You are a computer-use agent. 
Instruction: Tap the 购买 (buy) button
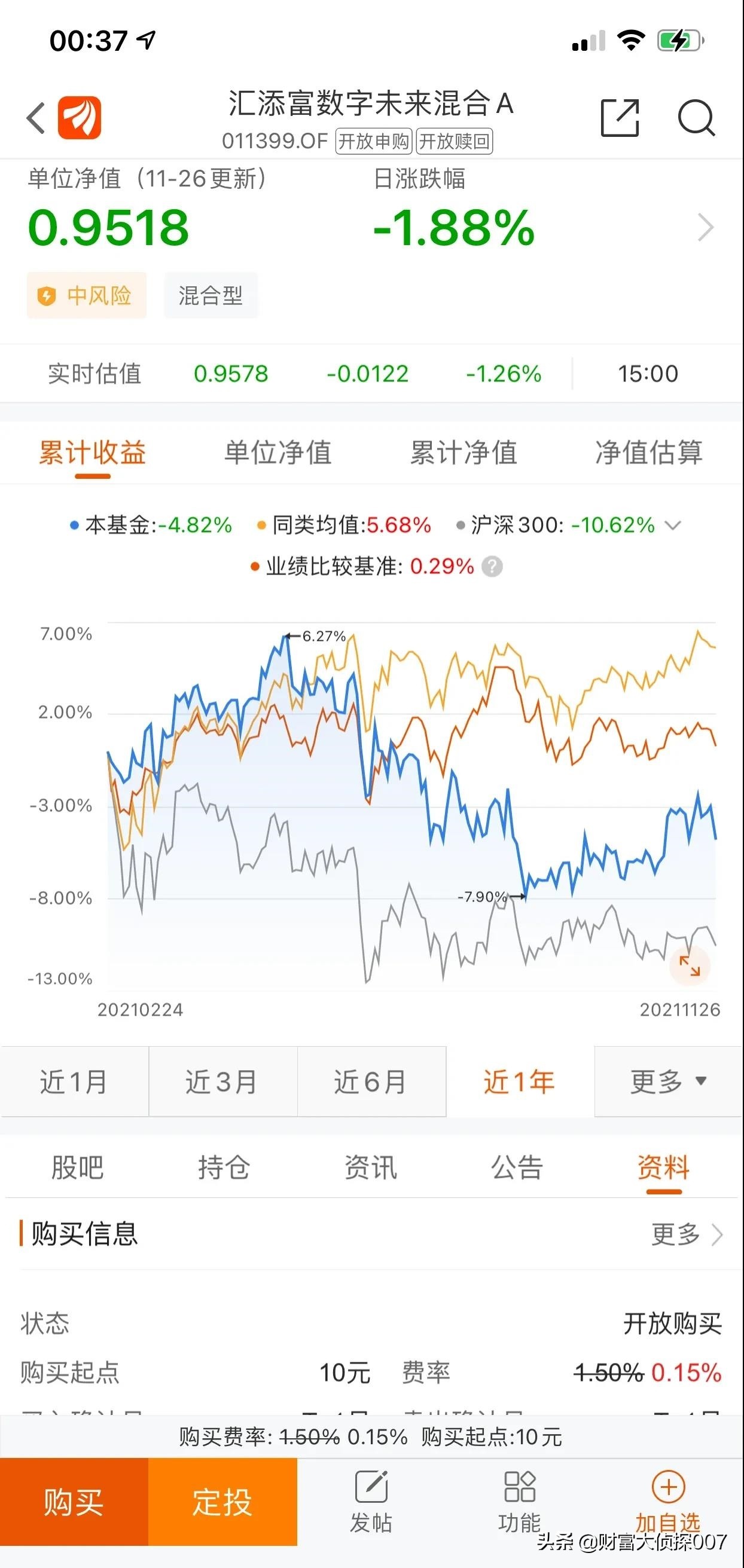coord(74,1501)
